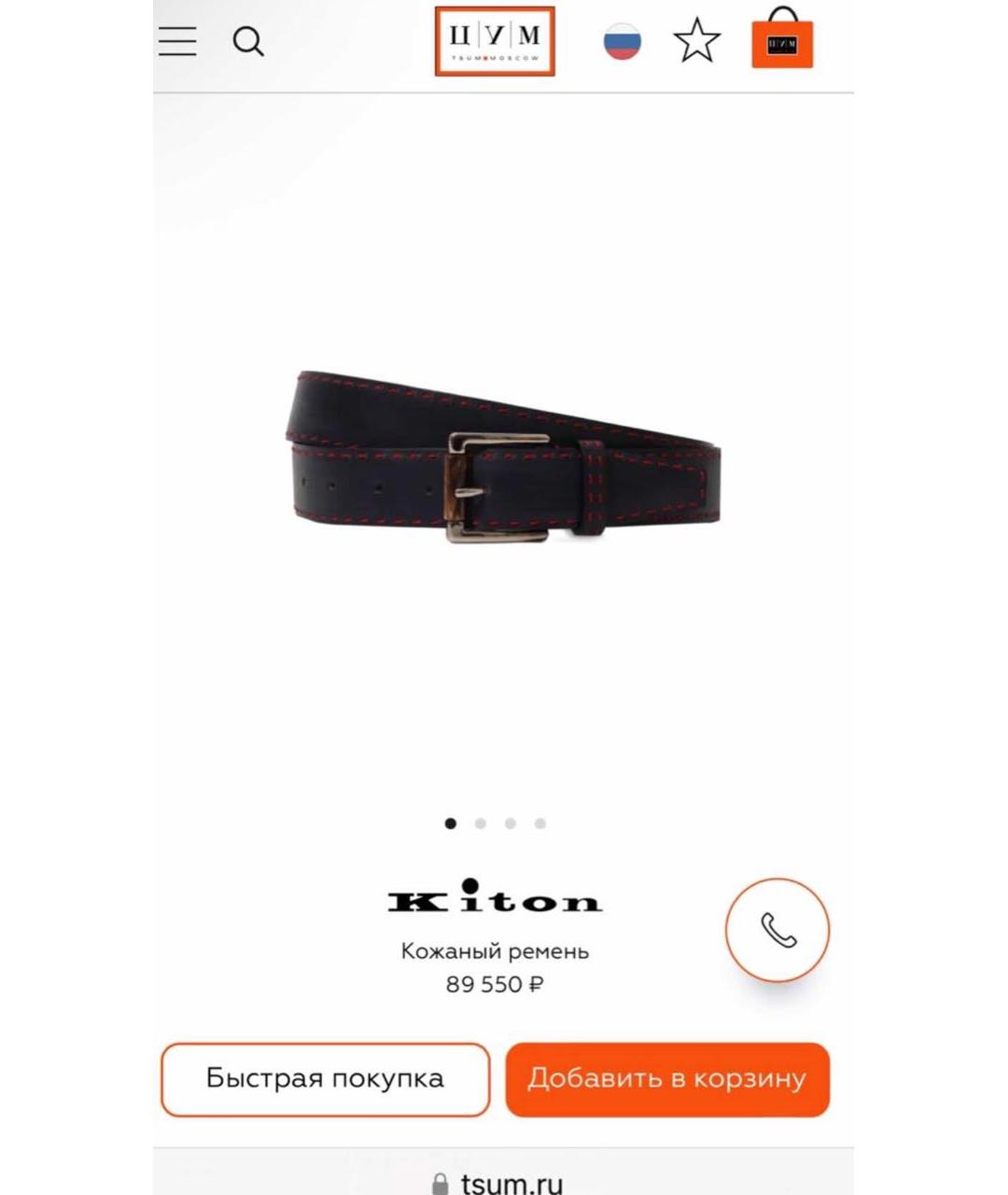Open the hamburger navigation menu
The width and height of the screenshot is (1008, 1195).
click(x=177, y=41)
